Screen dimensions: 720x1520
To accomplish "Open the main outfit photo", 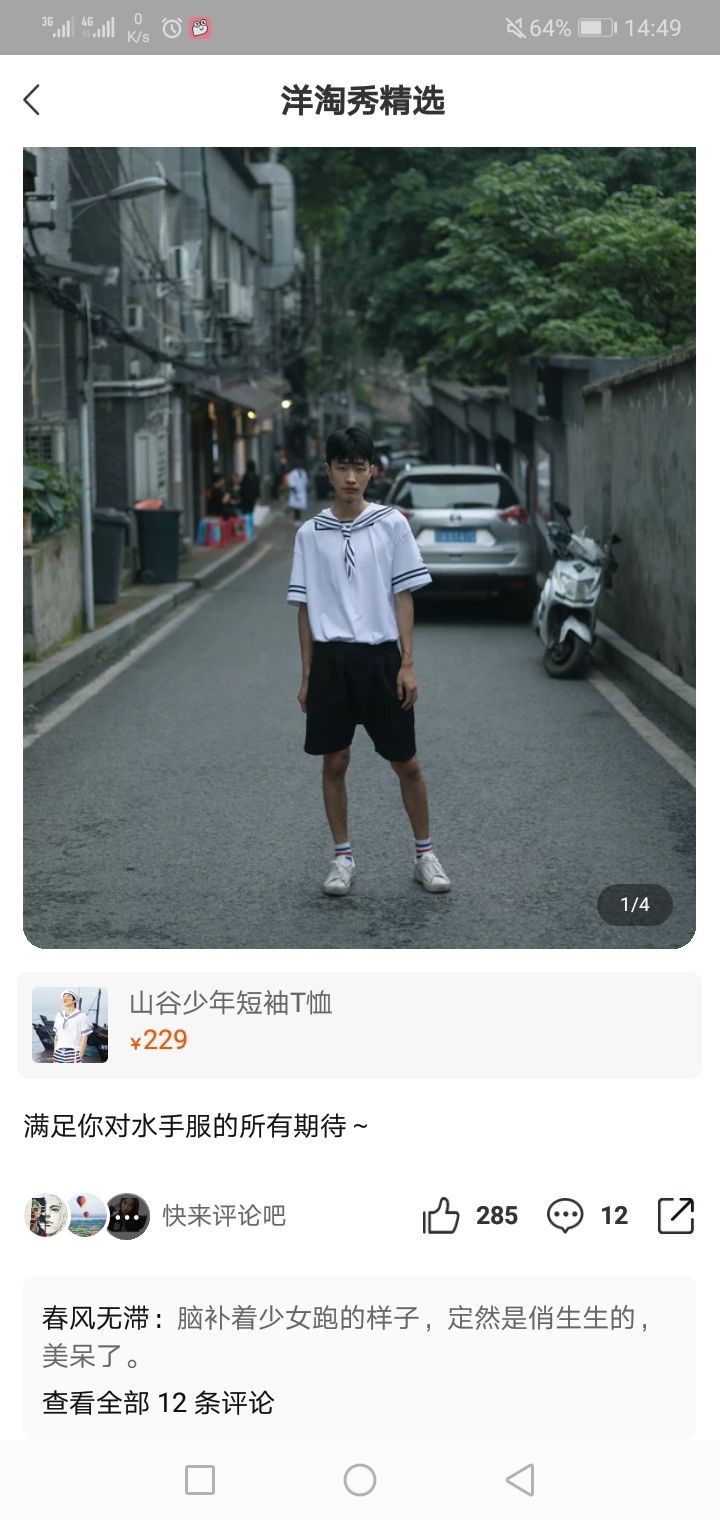I will click(x=359, y=547).
